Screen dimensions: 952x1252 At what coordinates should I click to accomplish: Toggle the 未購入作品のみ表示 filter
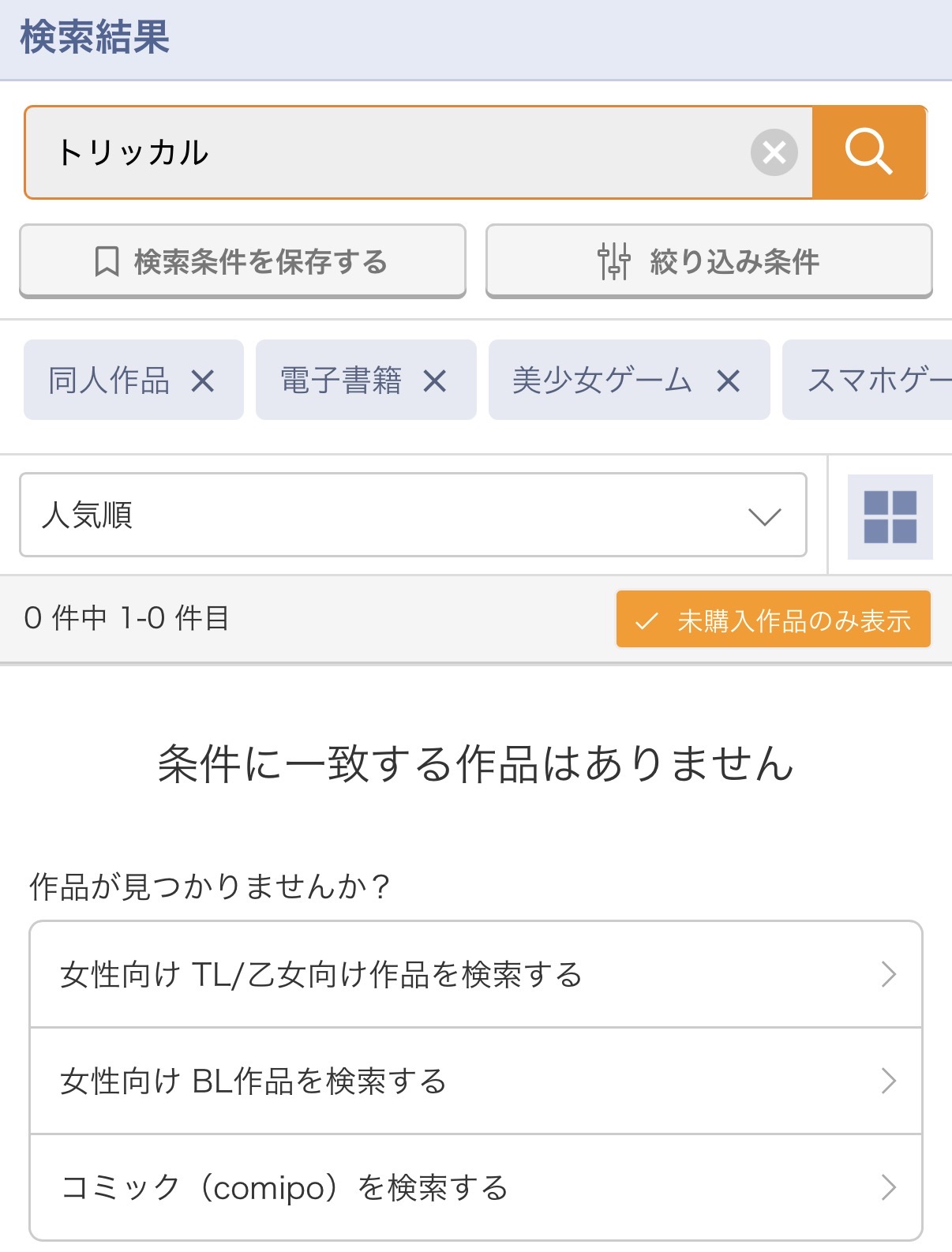pyautogui.click(x=773, y=620)
